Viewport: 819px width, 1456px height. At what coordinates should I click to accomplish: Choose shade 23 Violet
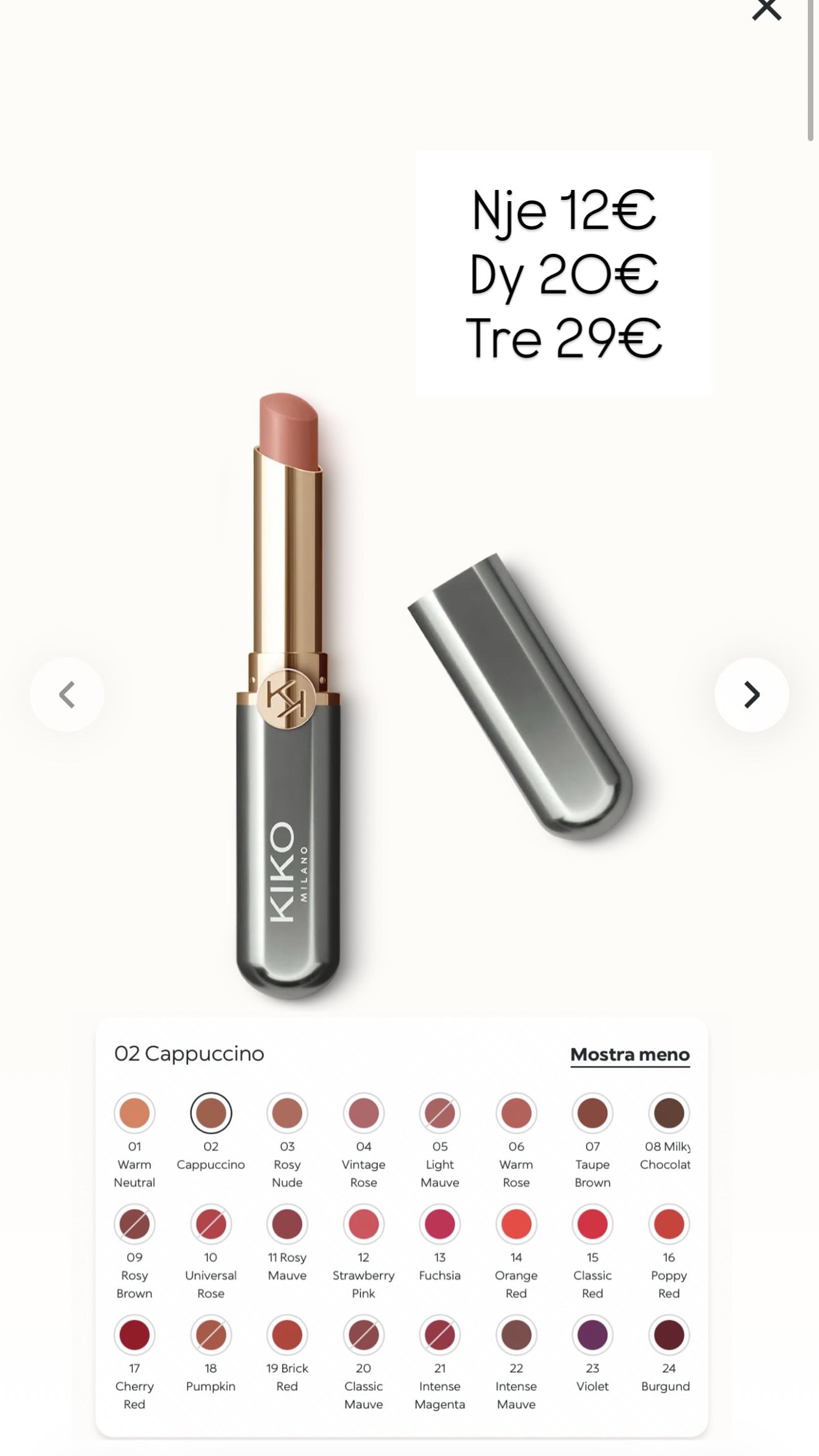(x=593, y=1335)
